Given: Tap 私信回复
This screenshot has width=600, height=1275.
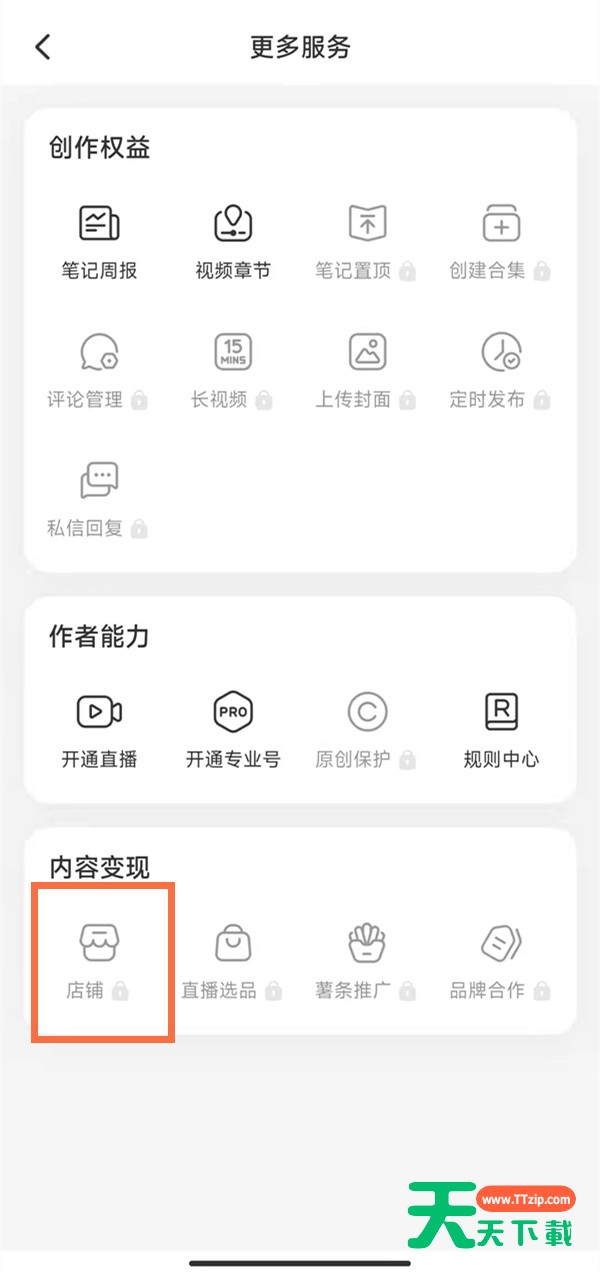Looking at the screenshot, I should [99, 498].
